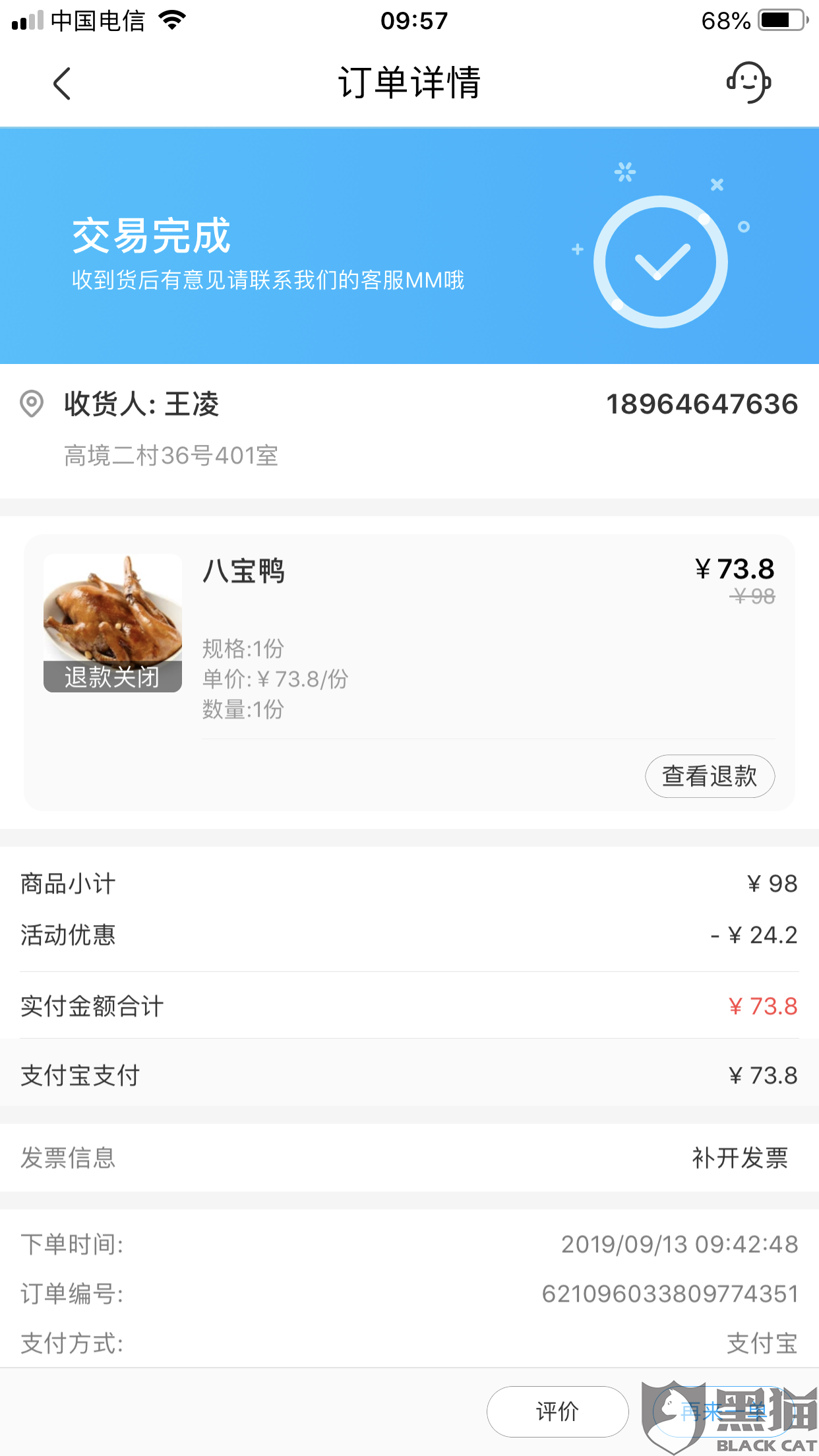Contact customer service via headset icon

[748, 82]
